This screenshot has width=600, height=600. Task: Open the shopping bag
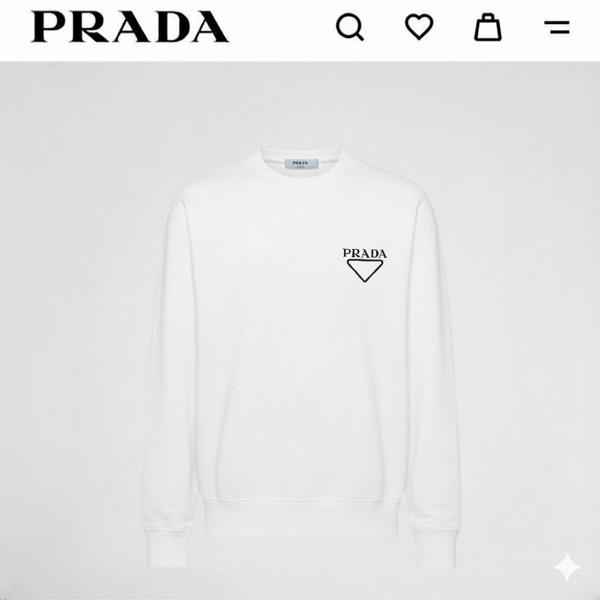point(487,27)
